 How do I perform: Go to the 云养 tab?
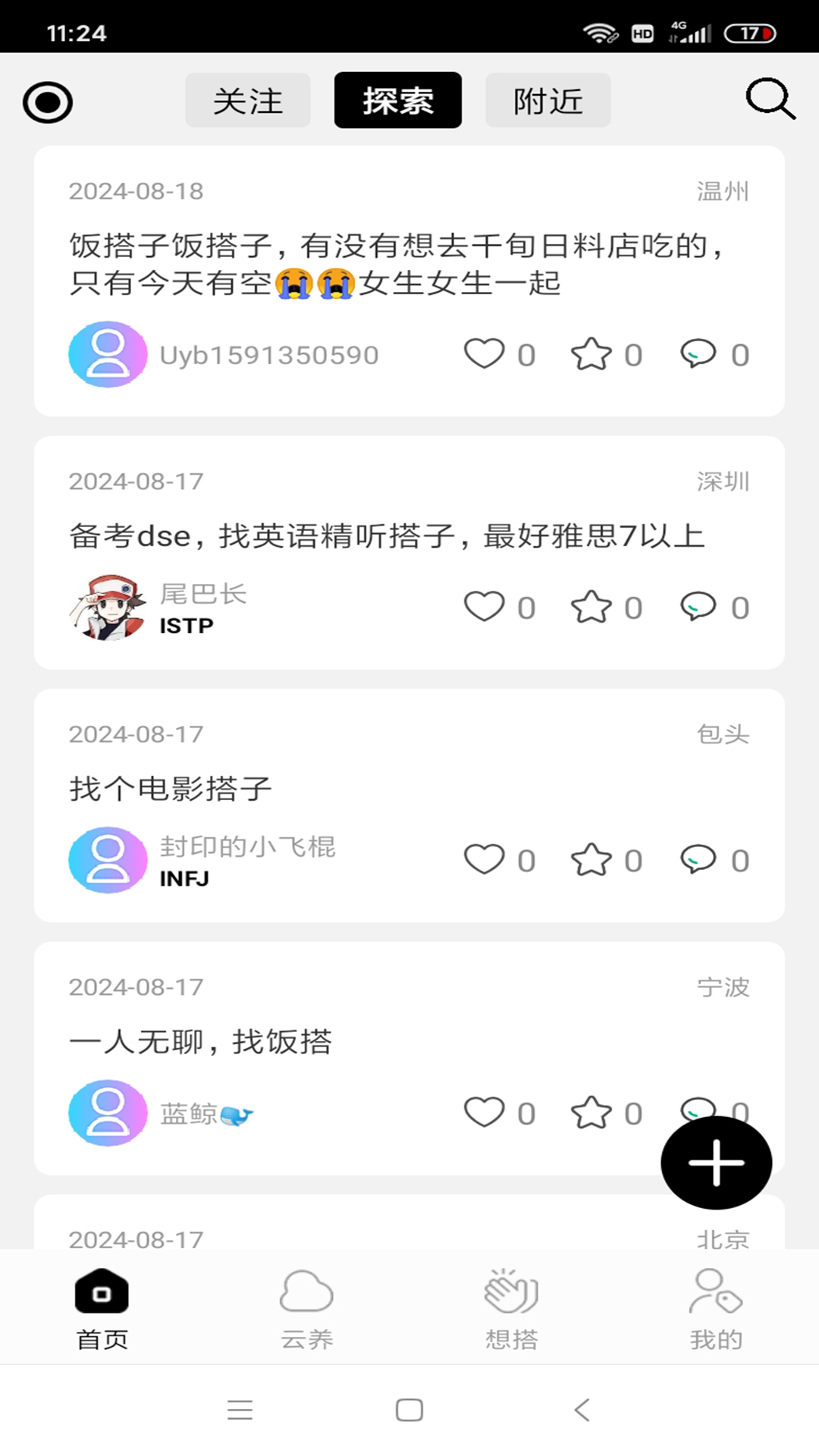point(306,1309)
